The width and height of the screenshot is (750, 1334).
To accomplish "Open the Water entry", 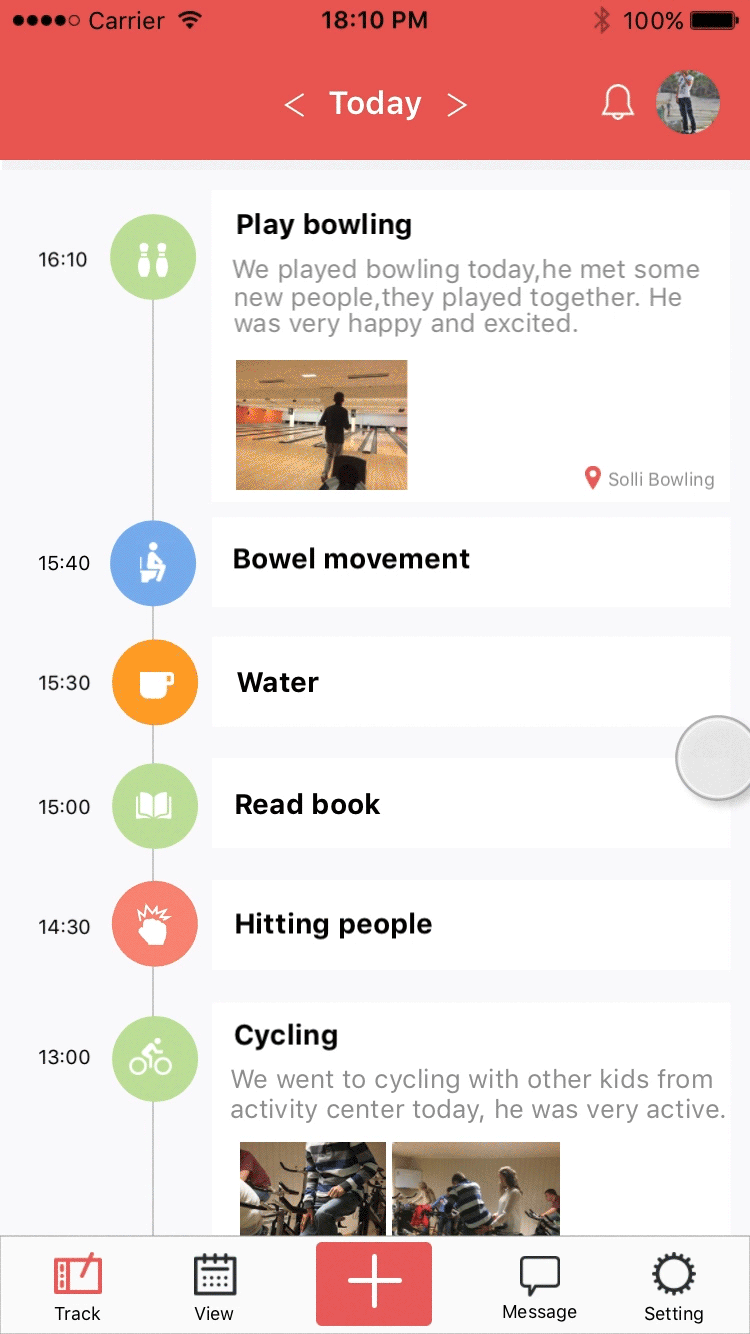I will click(x=471, y=682).
